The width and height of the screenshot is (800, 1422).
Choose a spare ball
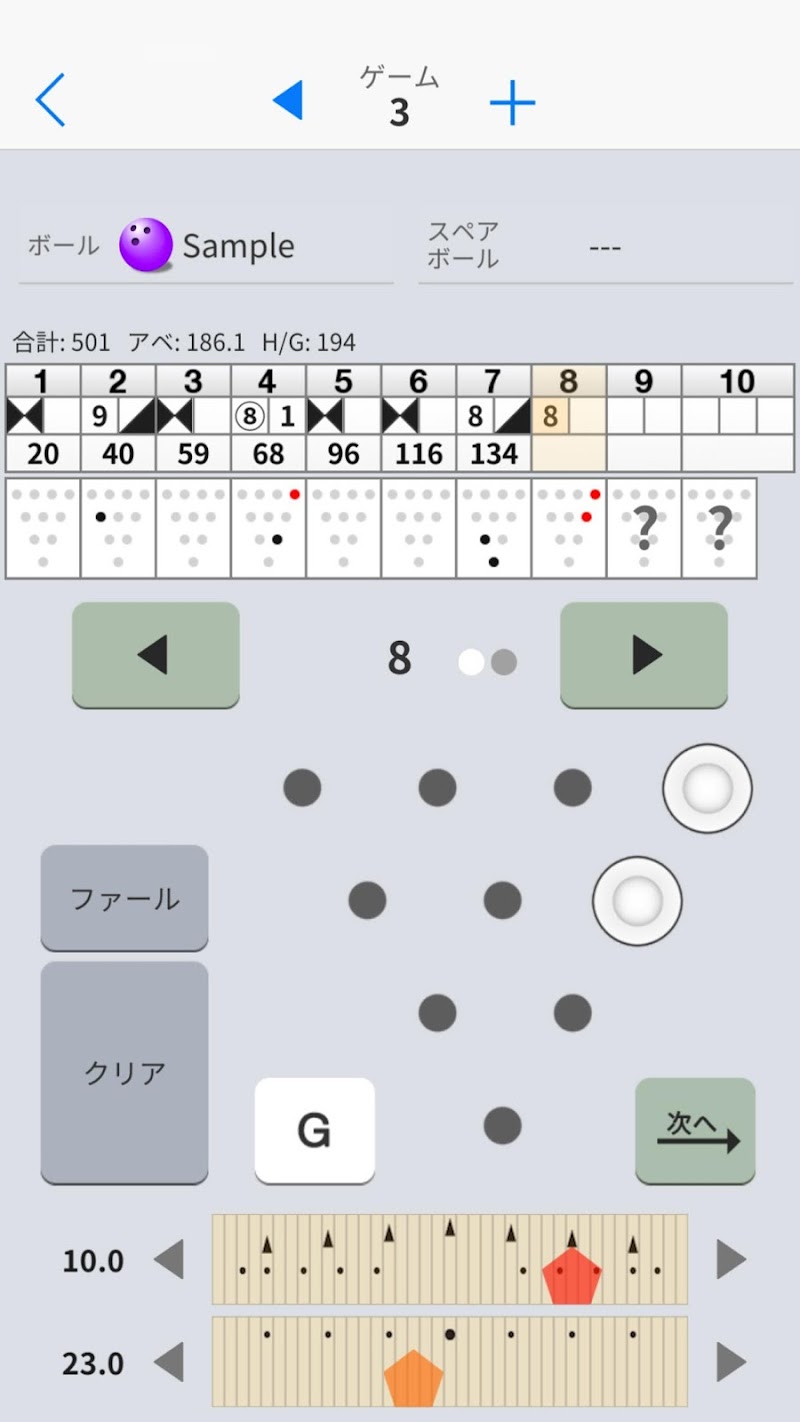(604, 246)
